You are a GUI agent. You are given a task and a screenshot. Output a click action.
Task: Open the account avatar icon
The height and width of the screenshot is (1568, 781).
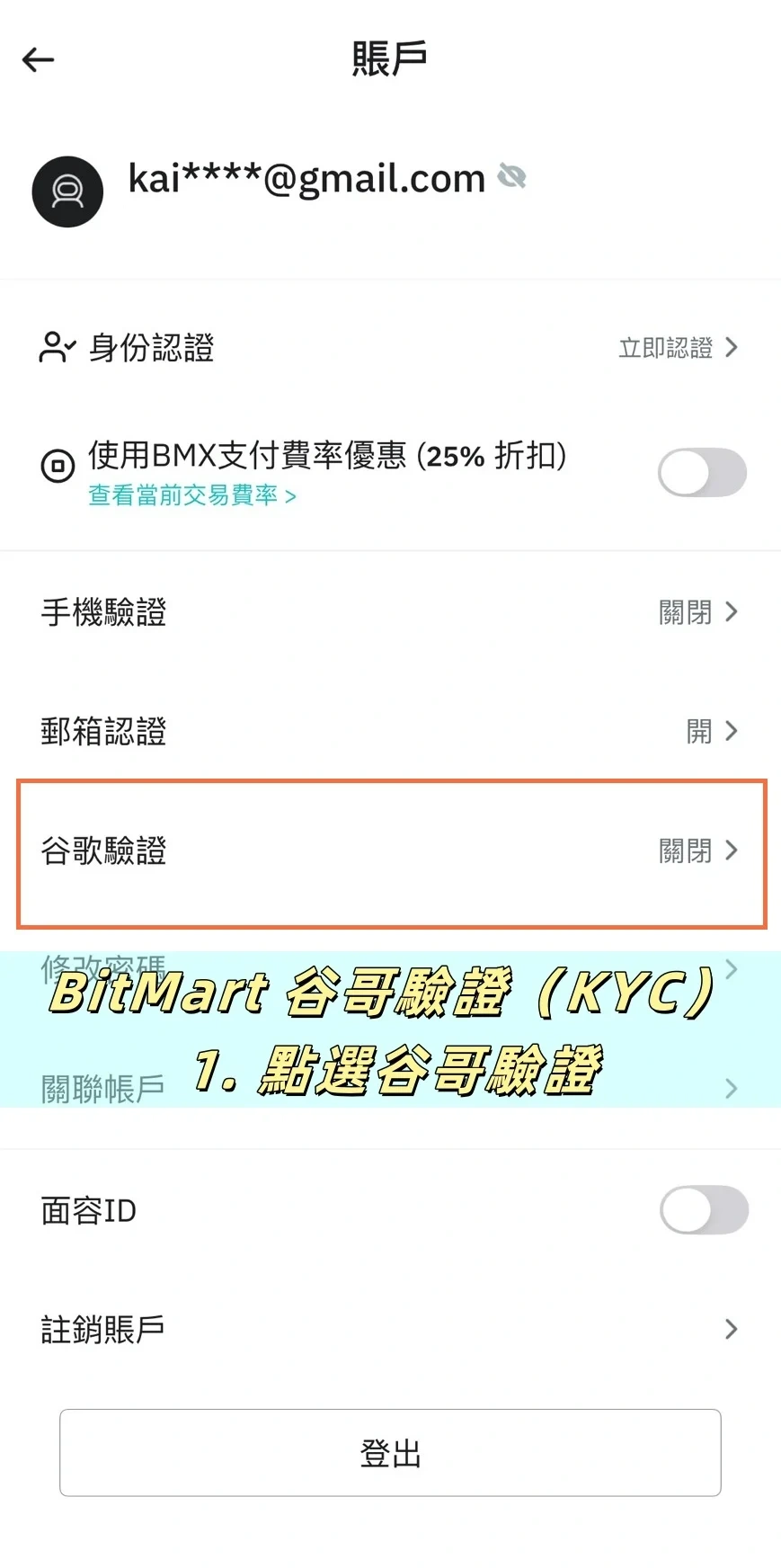coord(67,192)
